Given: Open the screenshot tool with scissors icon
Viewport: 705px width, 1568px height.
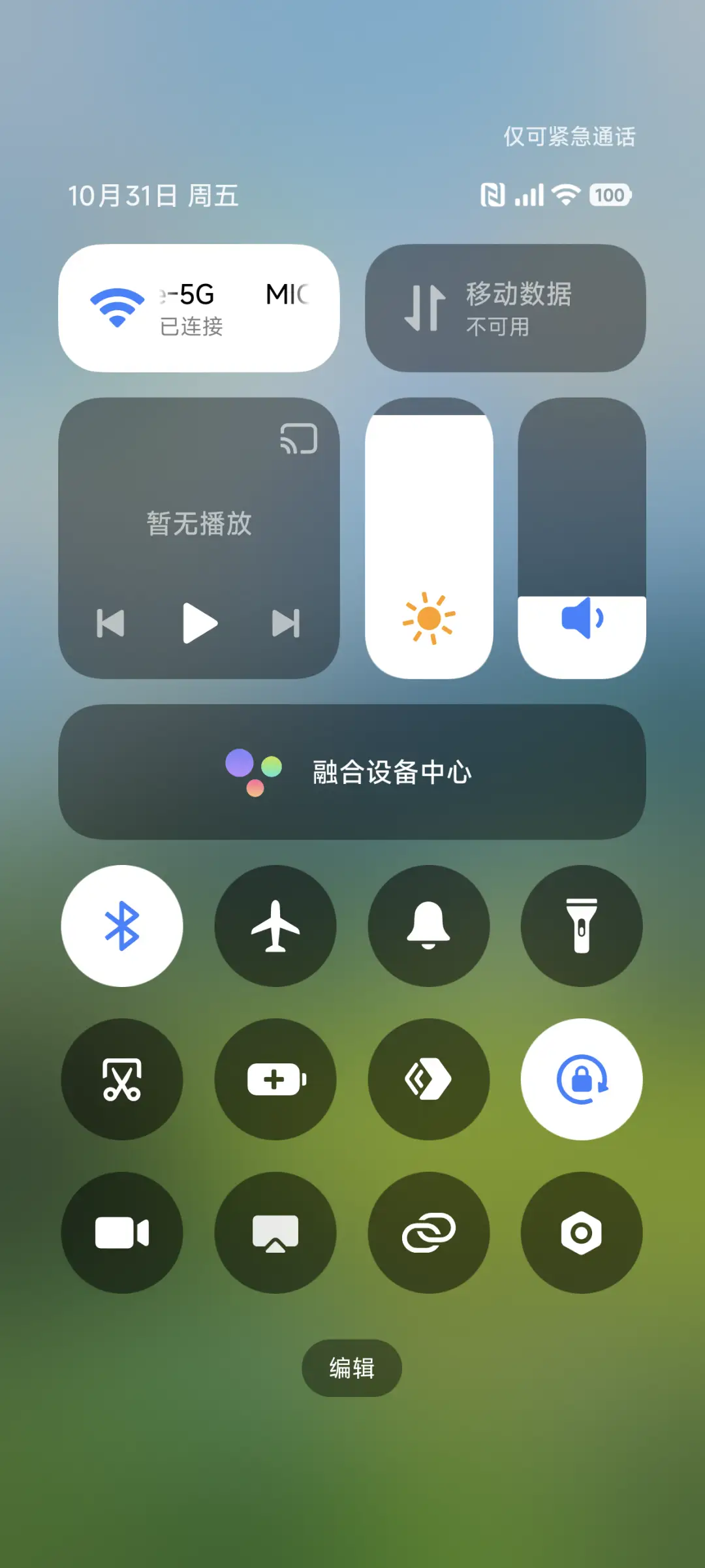Looking at the screenshot, I should coord(123,1079).
